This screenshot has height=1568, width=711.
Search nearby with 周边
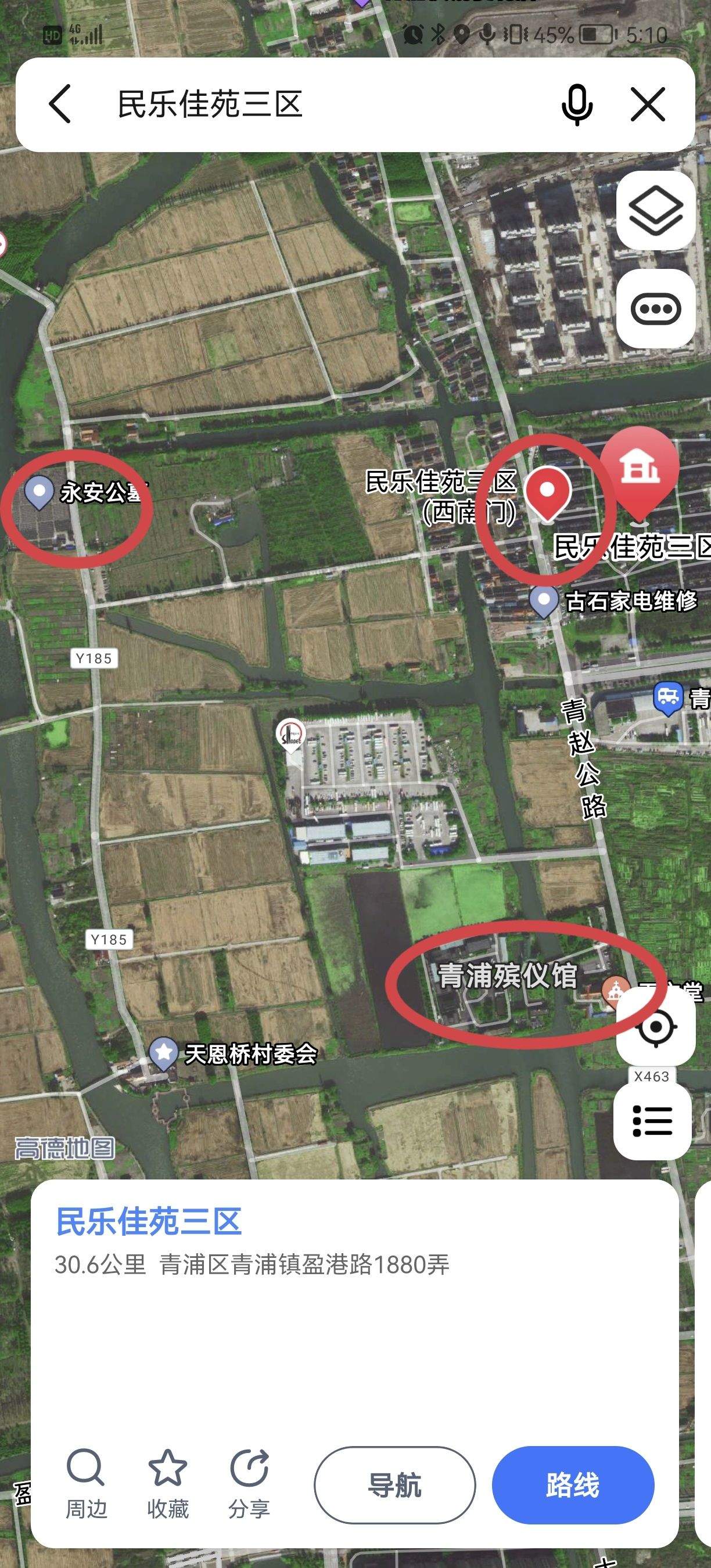86,1484
